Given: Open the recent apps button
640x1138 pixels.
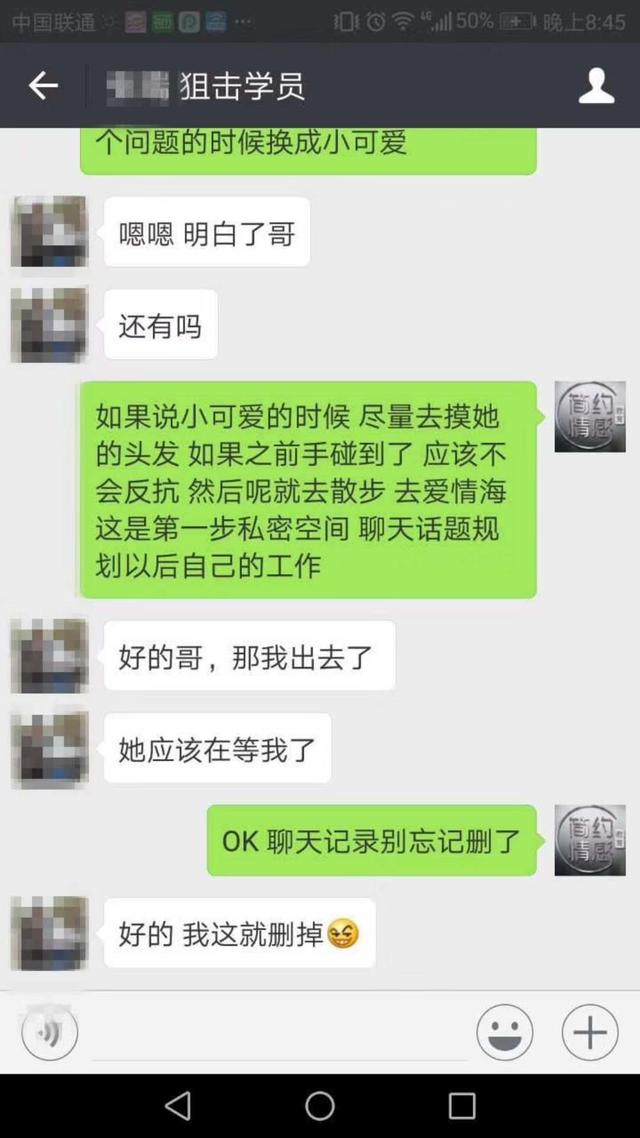Looking at the screenshot, I should (462, 1105).
